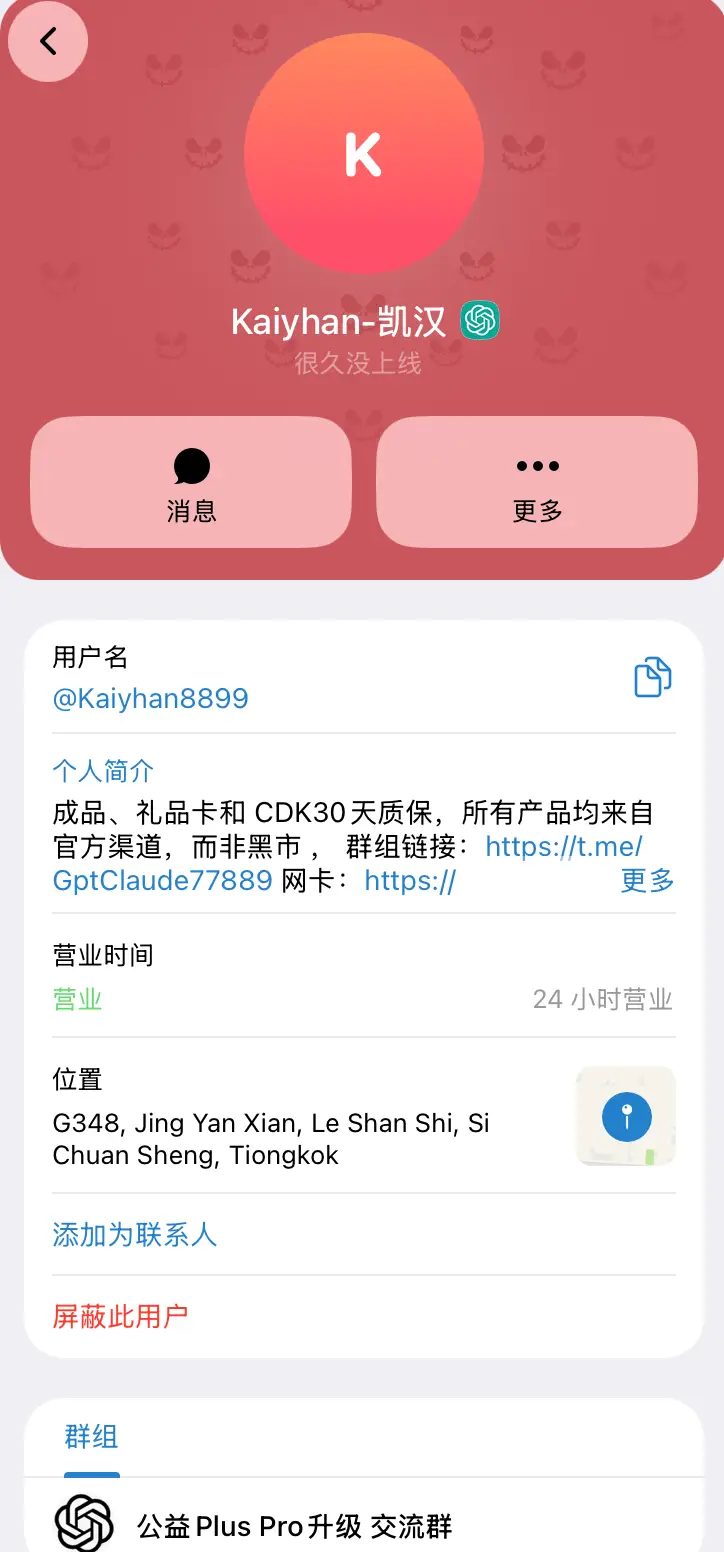The image size is (724, 1552).
Task: Open the @Kaiyhan8899 username link
Action: pyautogui.click(x=150, y=698)
